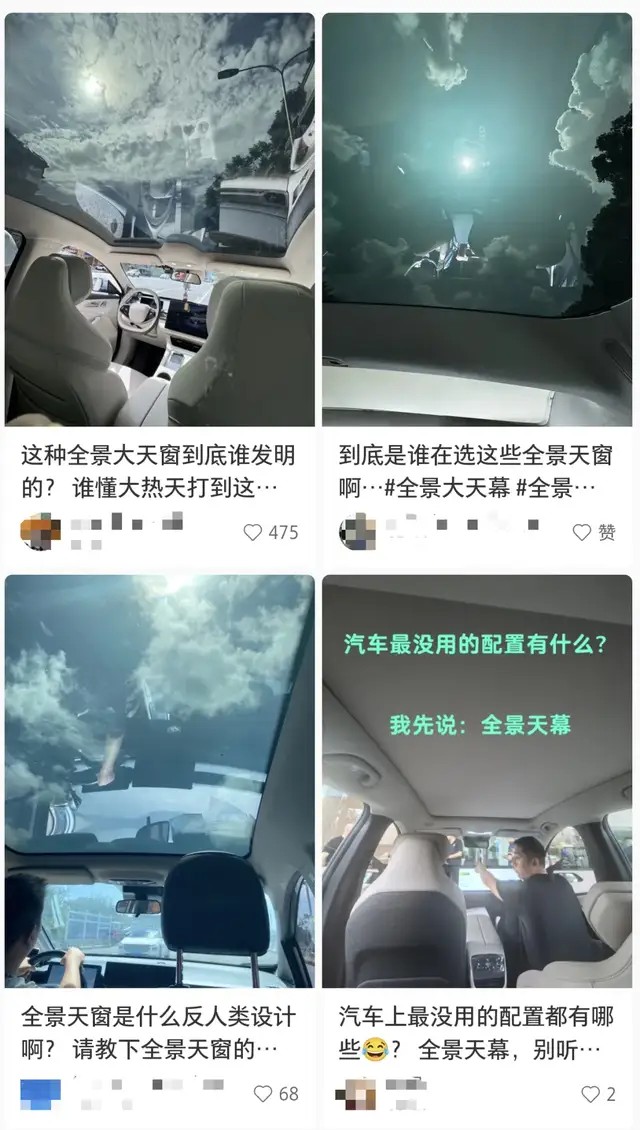640x1130 pixels.
Task: Like the post "到底是谁在选这些全景天窗啊"
Action: pyautogui.click(x=582, y=533)
